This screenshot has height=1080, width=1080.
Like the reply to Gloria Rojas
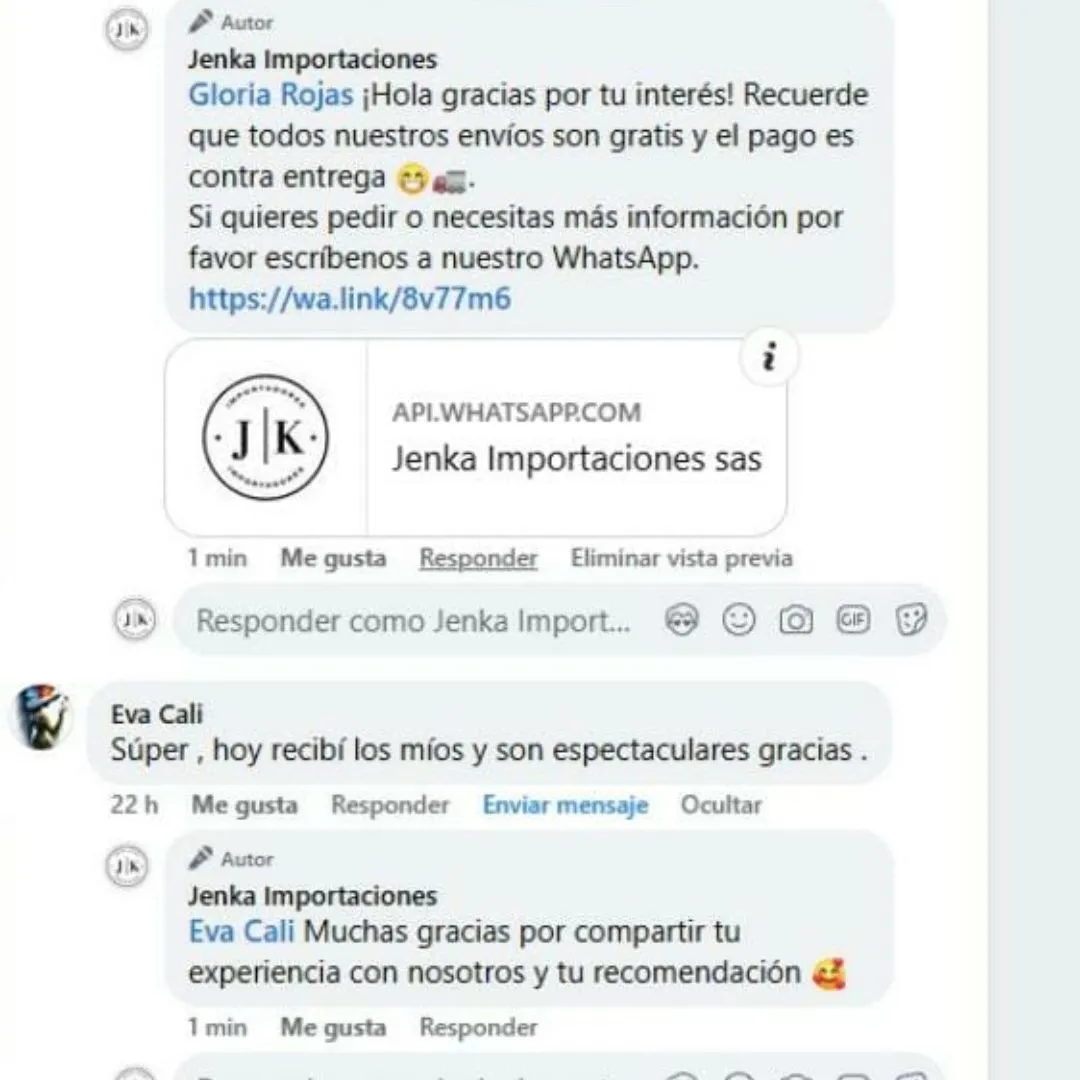point(333,559)
